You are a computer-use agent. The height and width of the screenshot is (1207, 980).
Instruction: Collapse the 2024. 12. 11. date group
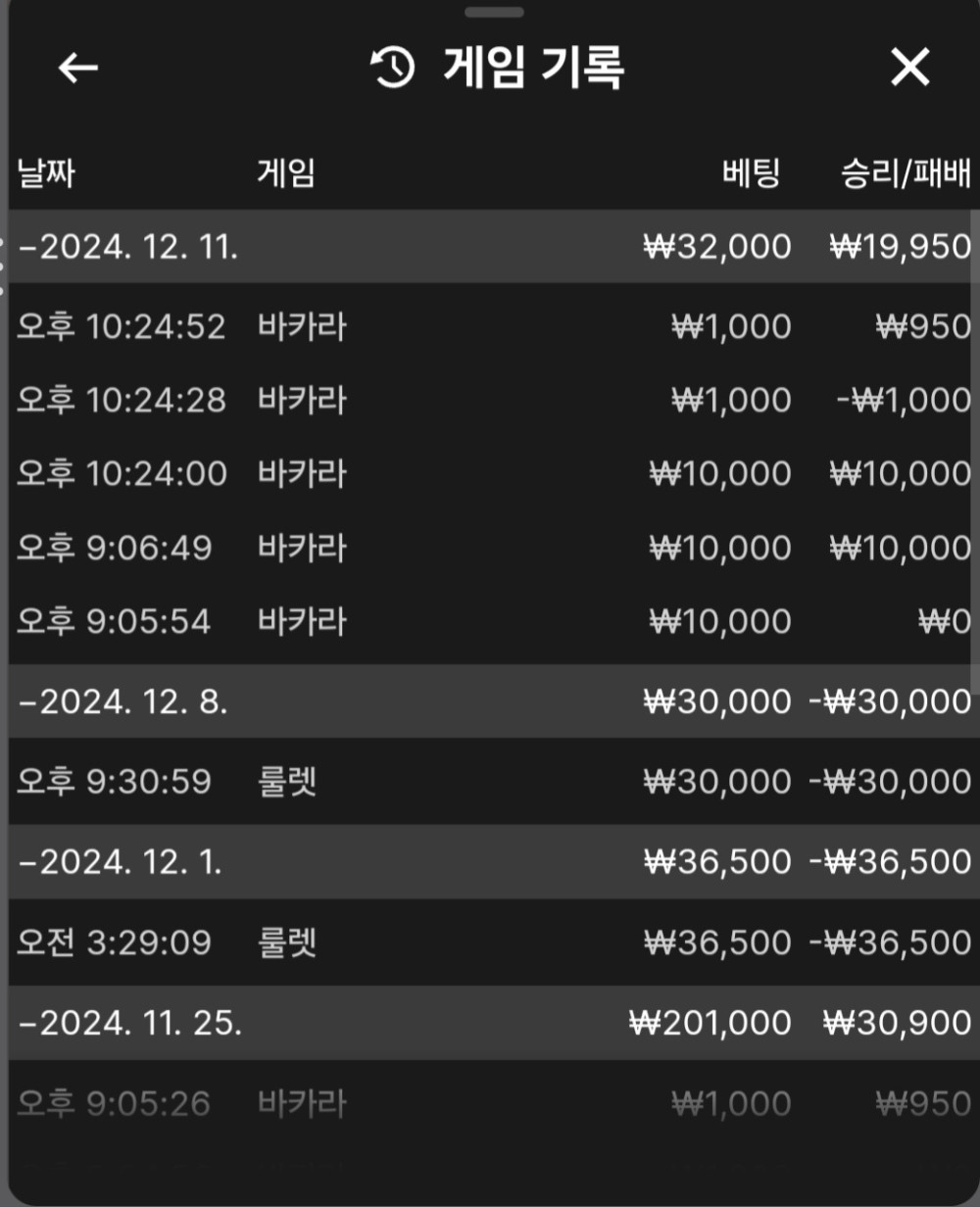(x=127, y=247)
